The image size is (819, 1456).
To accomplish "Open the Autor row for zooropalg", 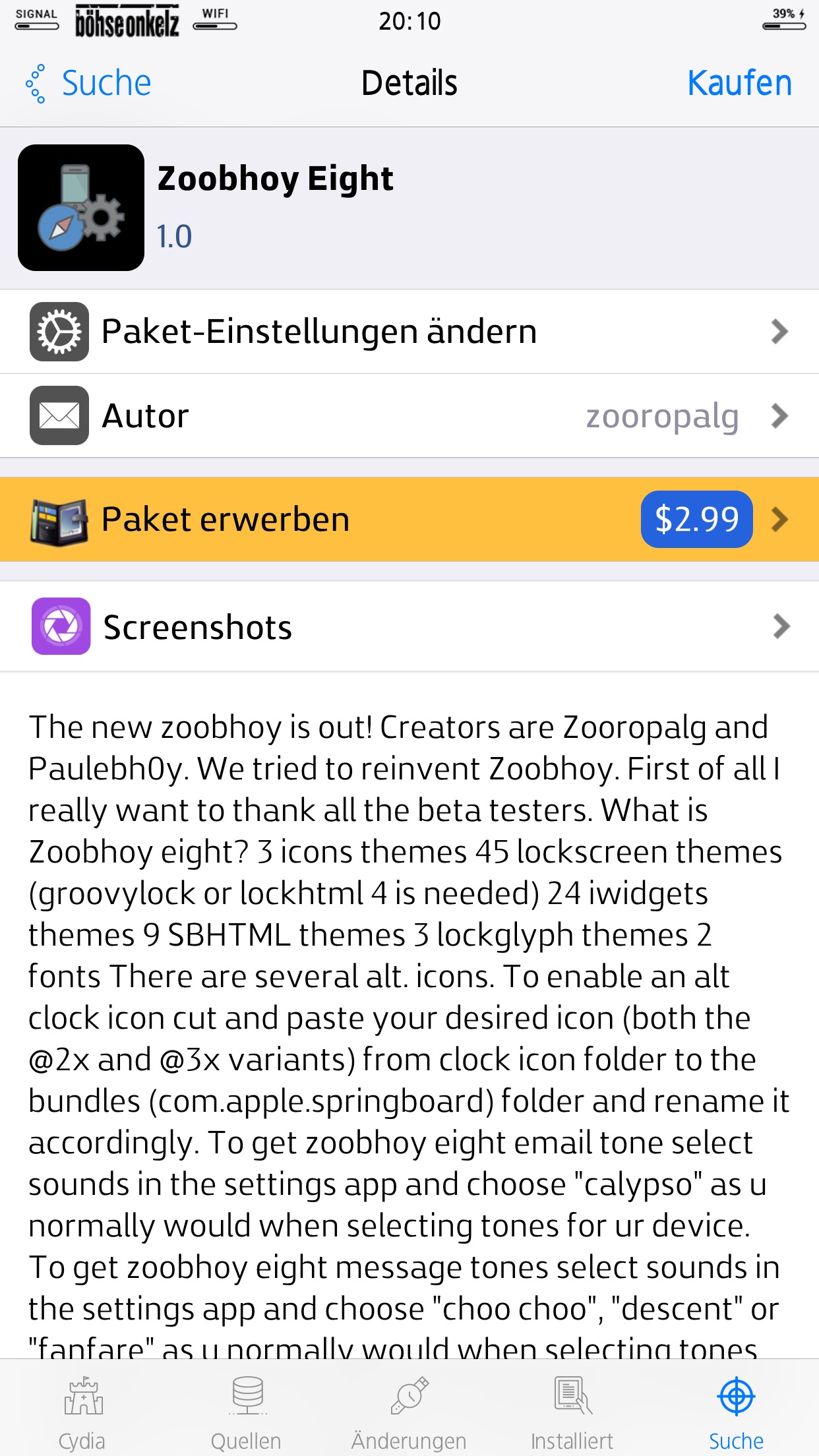I will (x=409, y=416).
